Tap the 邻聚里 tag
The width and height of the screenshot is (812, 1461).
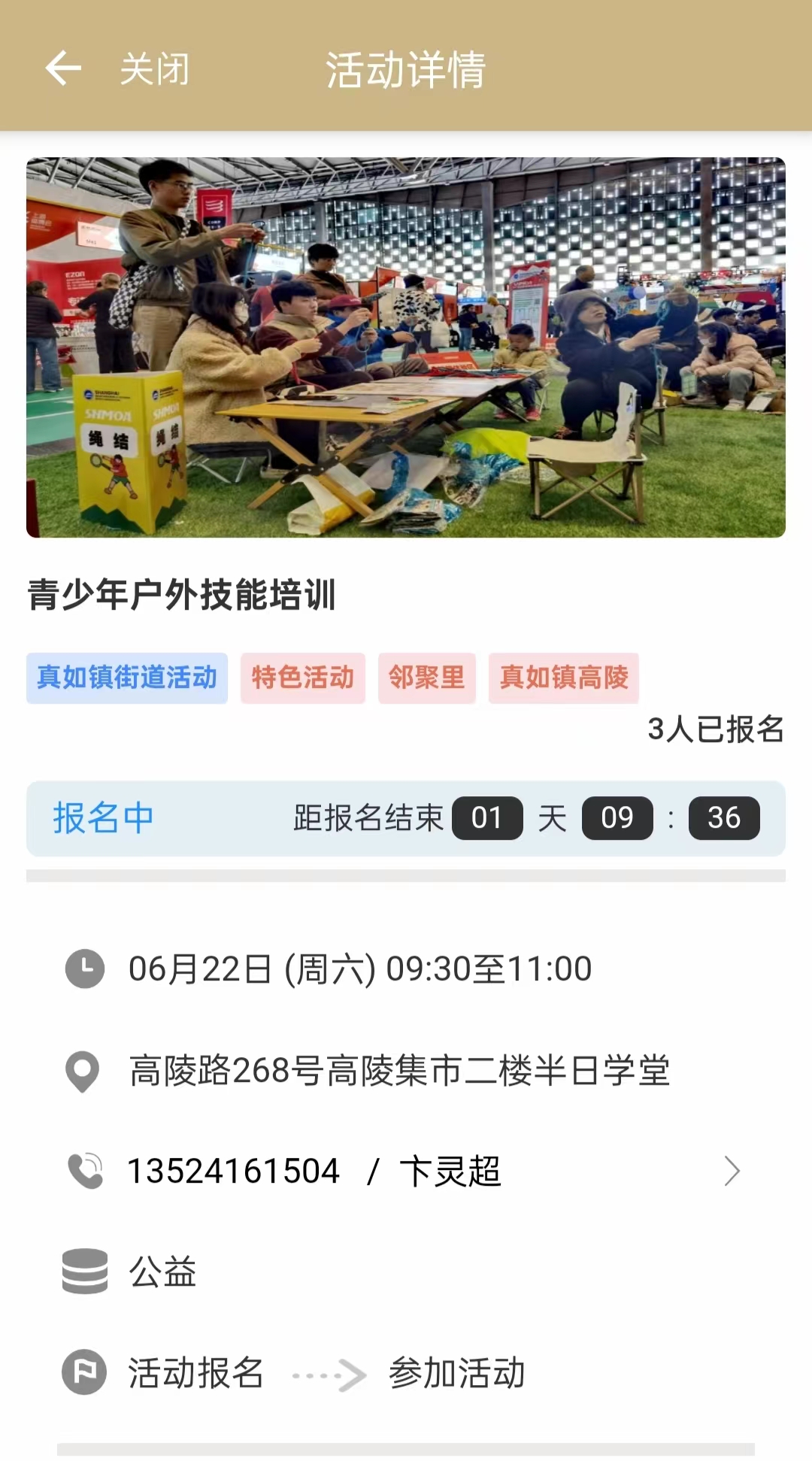coord(426,677)
